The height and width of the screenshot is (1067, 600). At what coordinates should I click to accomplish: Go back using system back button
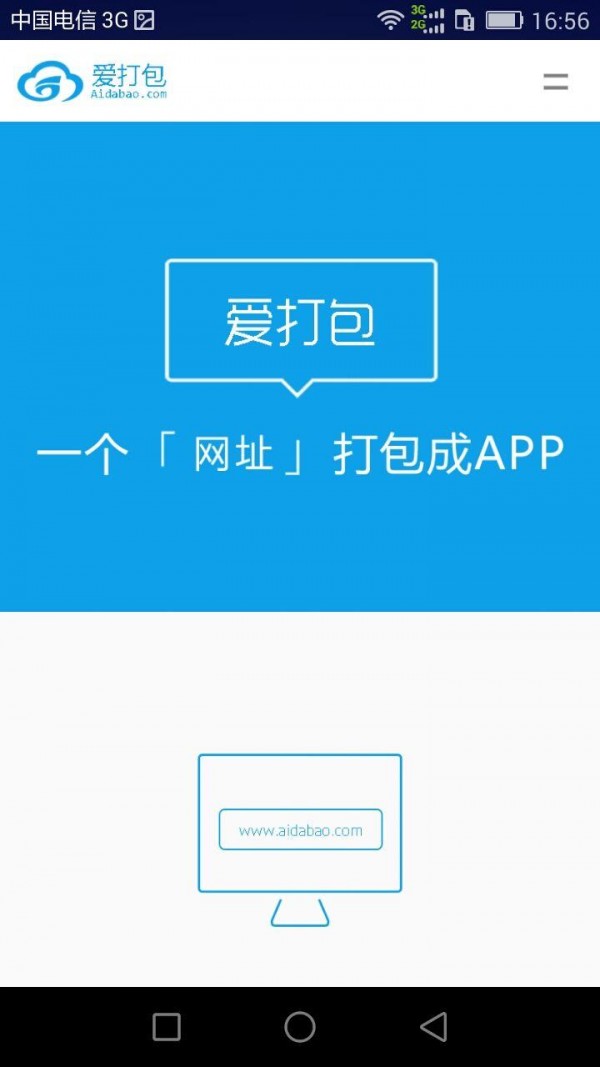point(433,1026)
